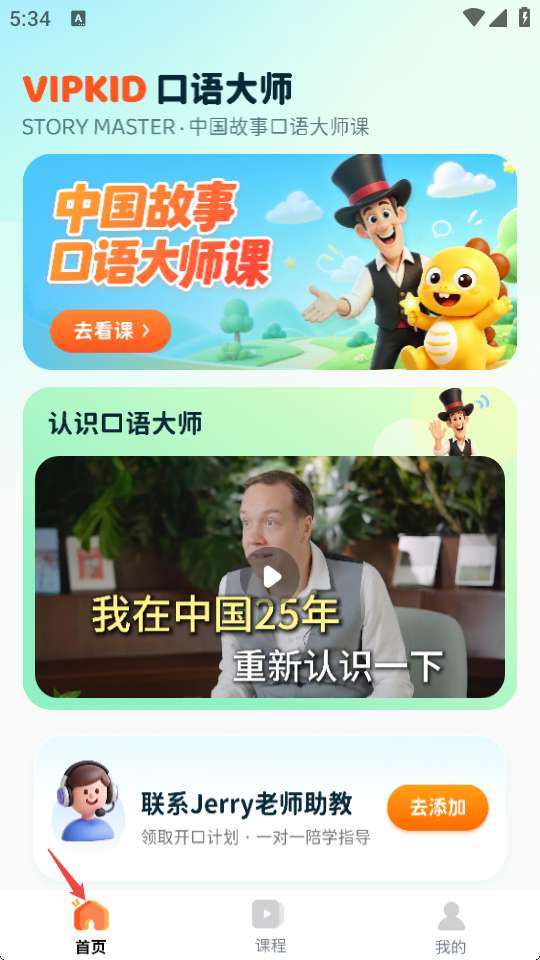Viewport: 540px width, 960px height.
Task: Switch to the 课程 tab
Action: click(x=270, y=926)
